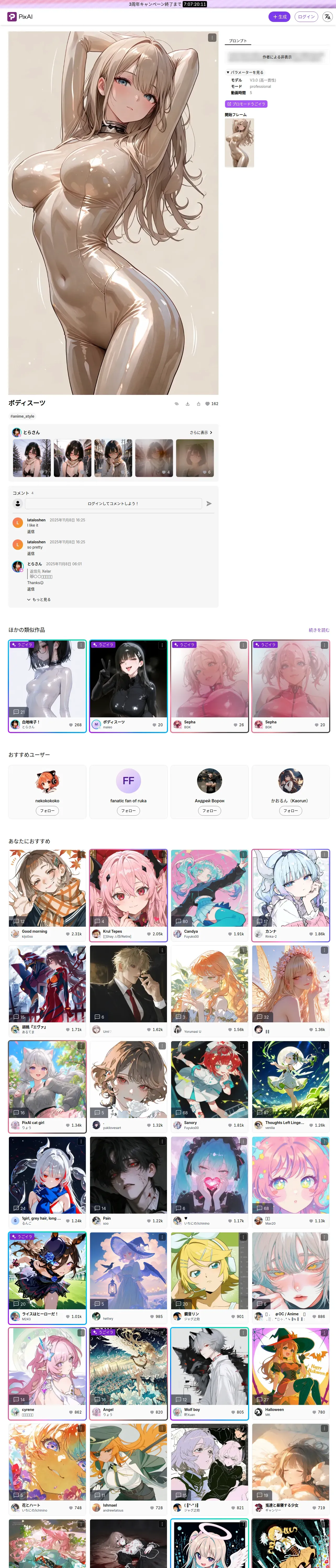The width and height of the screenshot is (336, 1568).
Task: Open the Good morning artwork card
Action: (47, 895)
